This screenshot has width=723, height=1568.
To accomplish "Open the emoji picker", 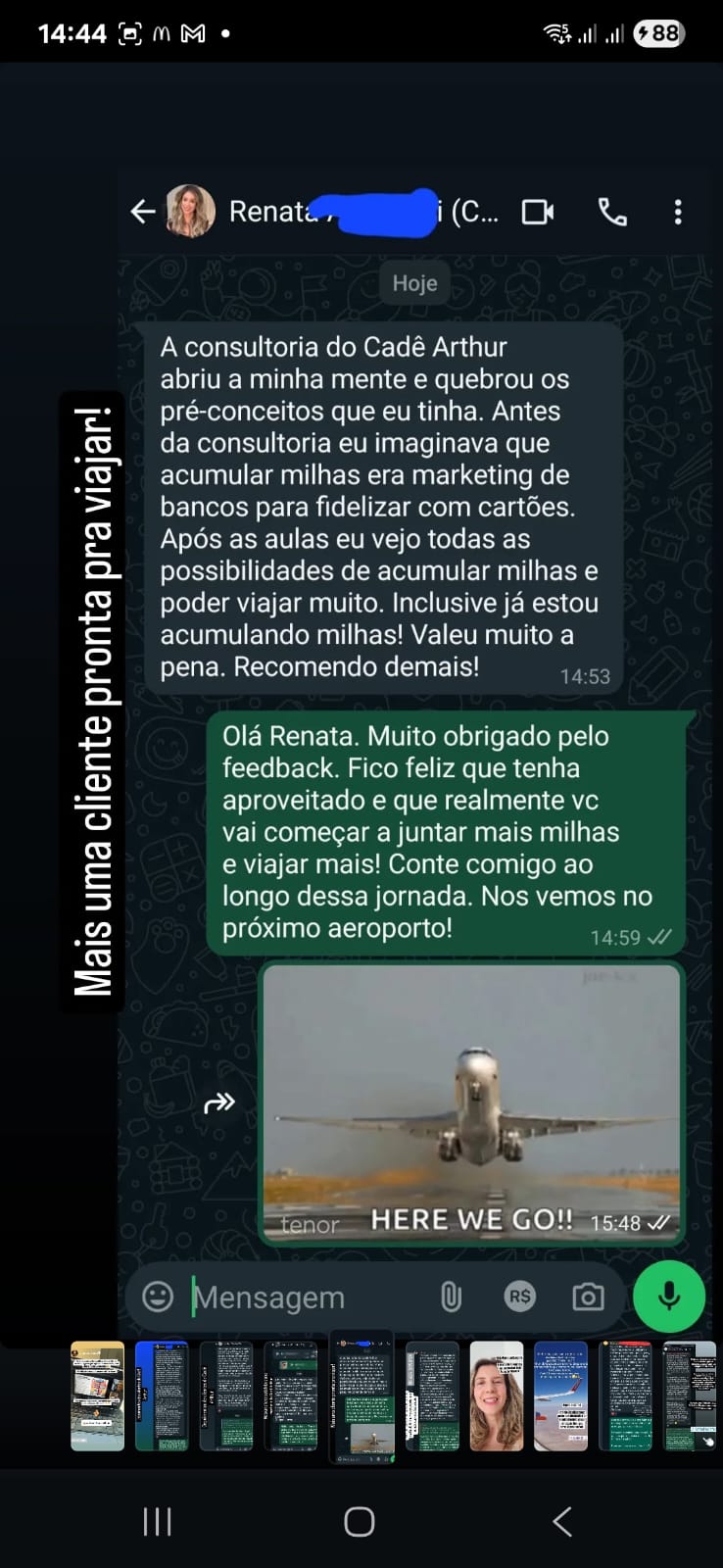I will [157, 1296].
